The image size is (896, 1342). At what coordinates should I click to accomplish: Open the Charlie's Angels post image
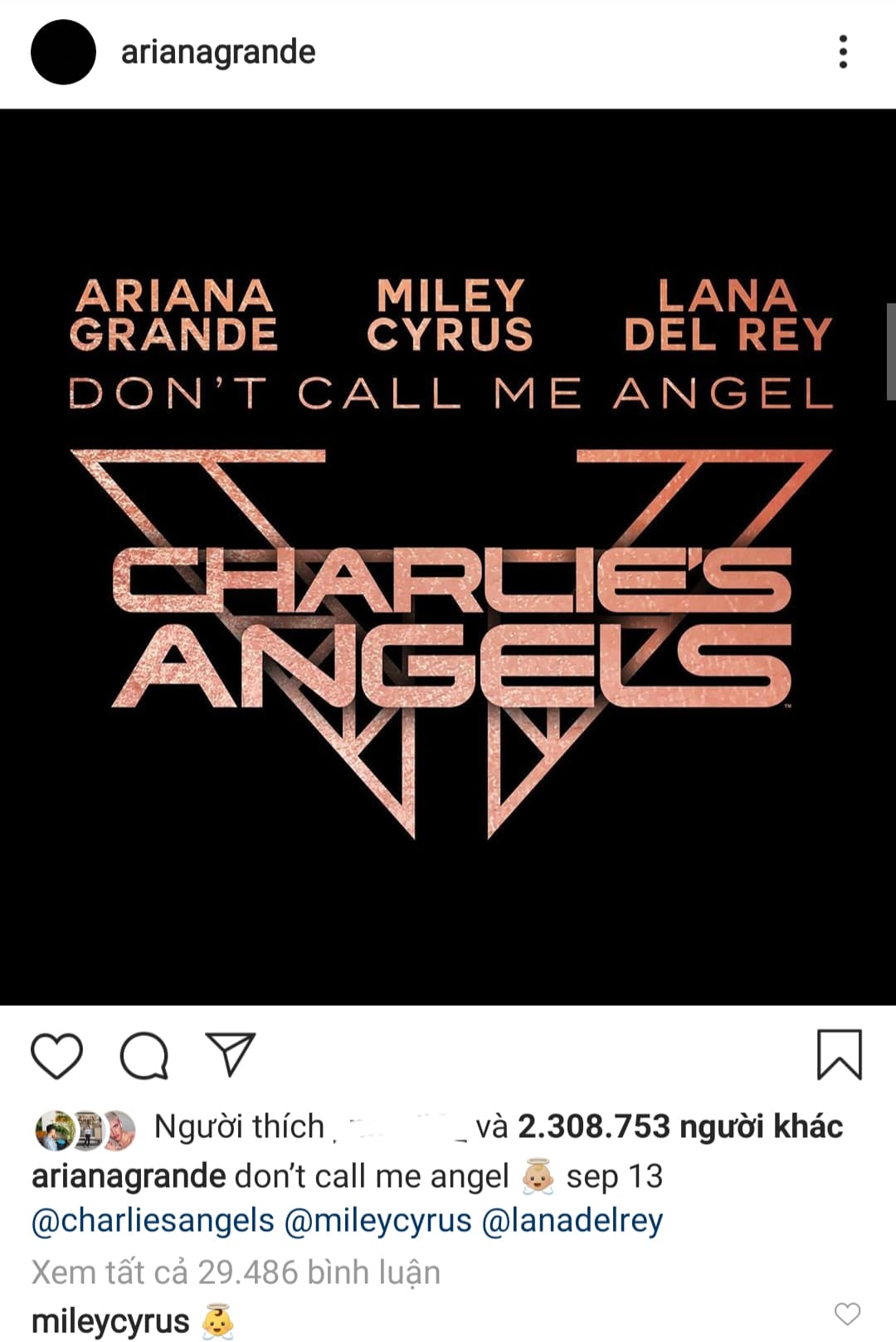(x=448, y=556)
